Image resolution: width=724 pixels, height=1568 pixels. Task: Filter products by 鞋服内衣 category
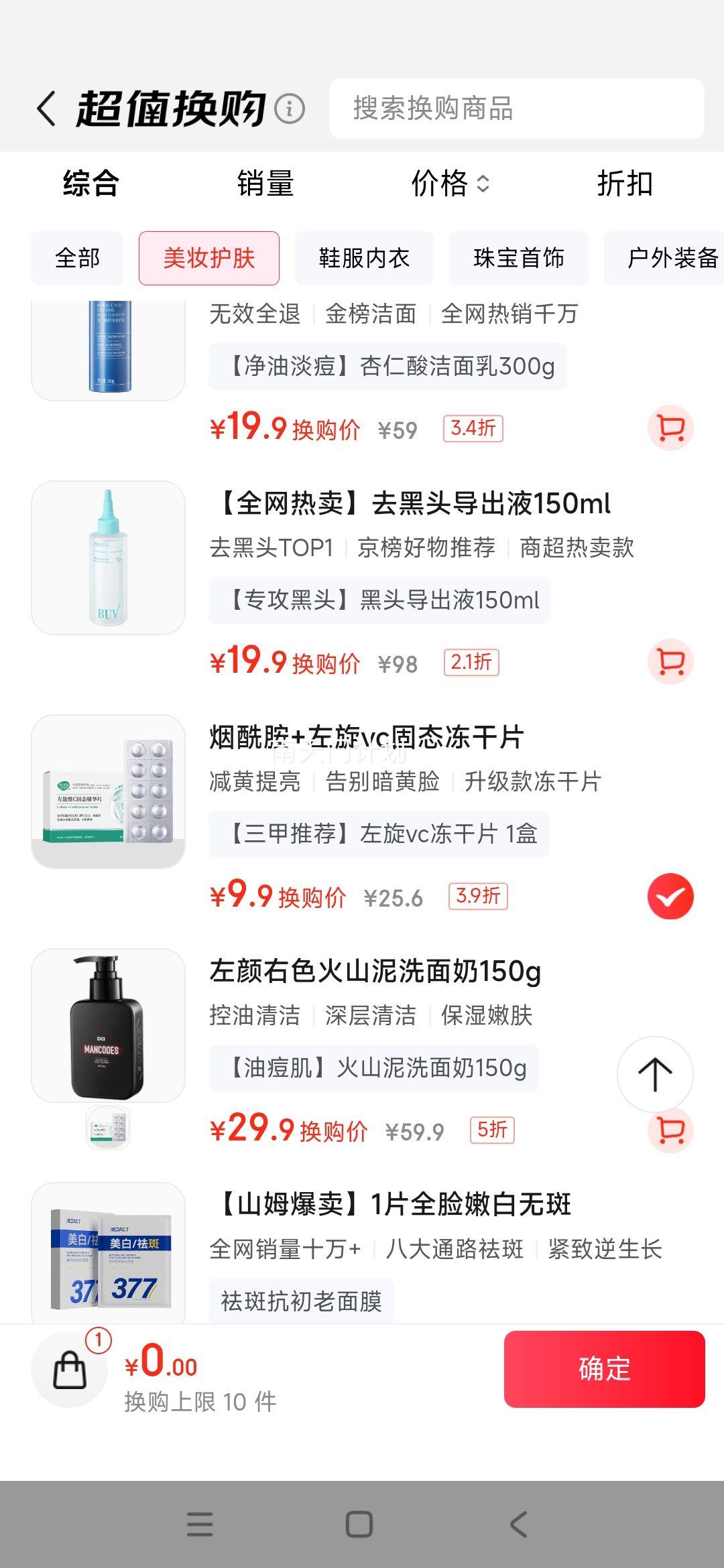tap(364, 258)
